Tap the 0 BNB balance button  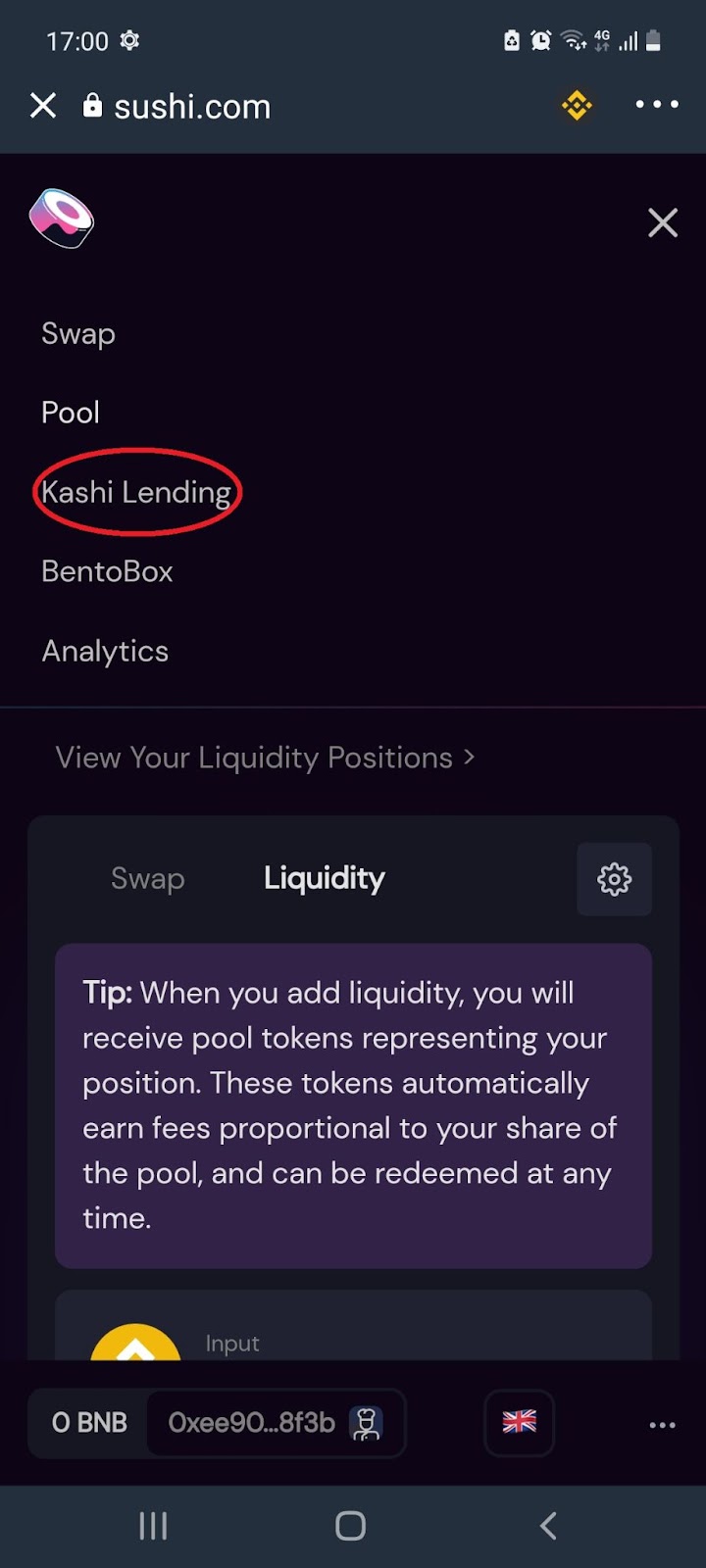89,1423
